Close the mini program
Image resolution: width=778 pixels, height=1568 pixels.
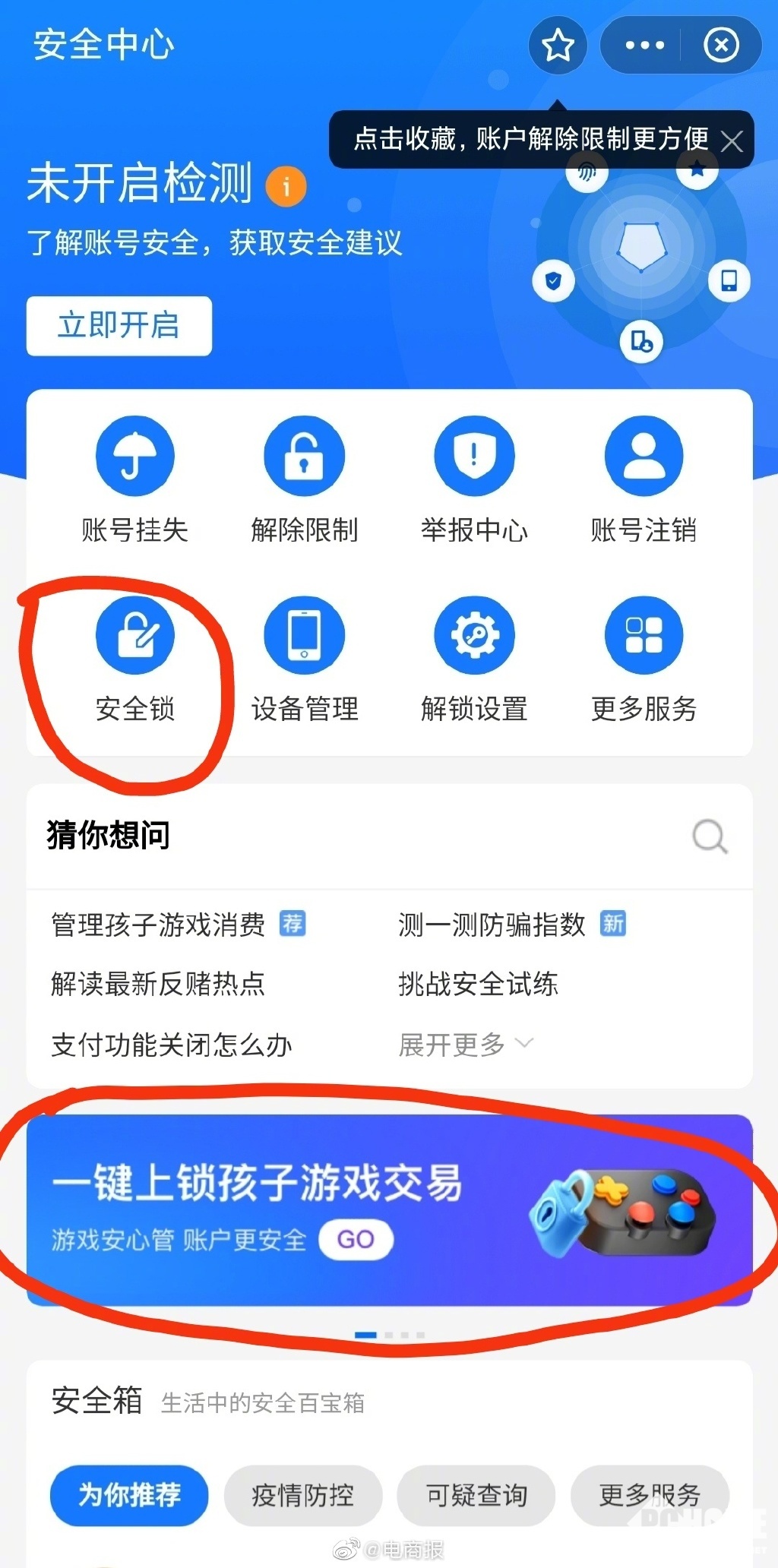[721, 46]
